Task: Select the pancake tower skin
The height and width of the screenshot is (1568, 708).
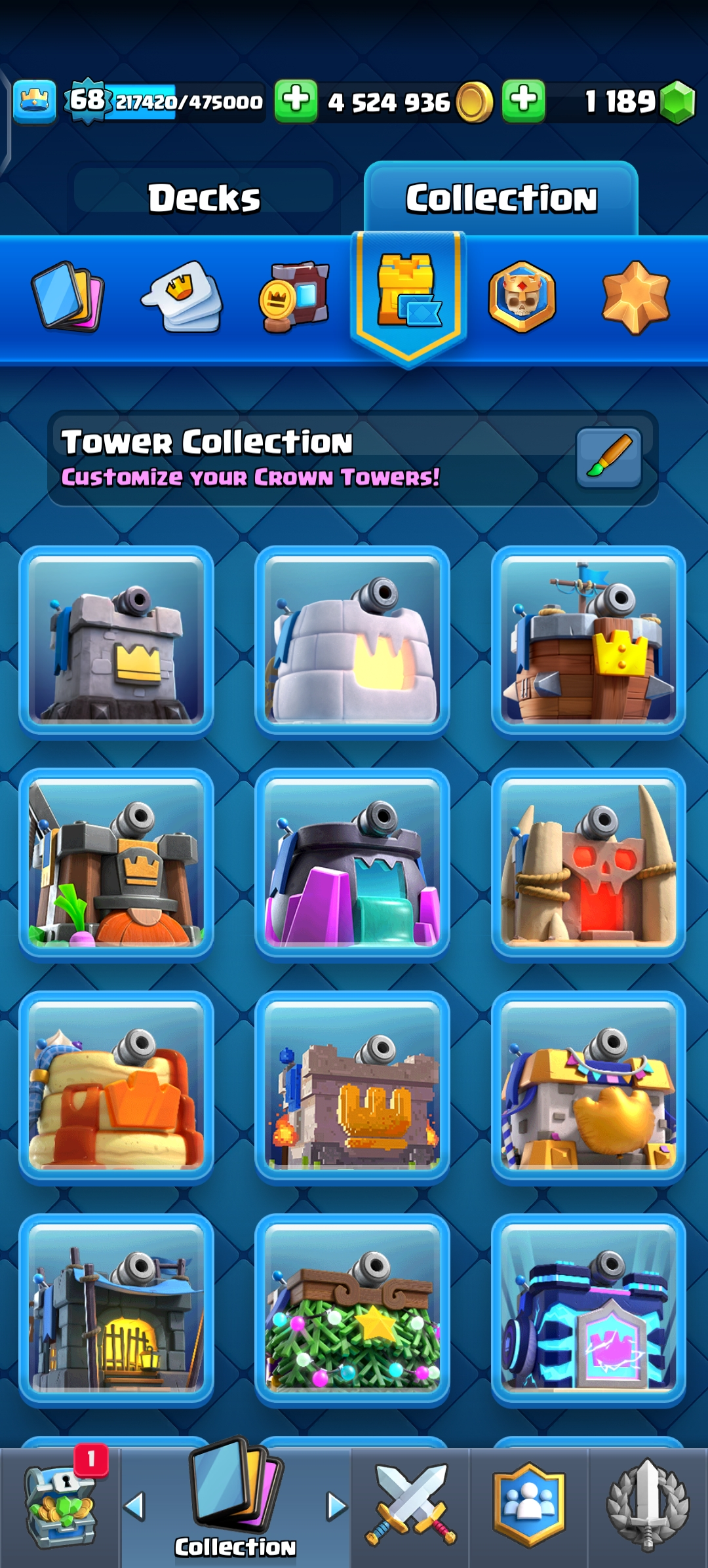Action: click(116, 1086)
